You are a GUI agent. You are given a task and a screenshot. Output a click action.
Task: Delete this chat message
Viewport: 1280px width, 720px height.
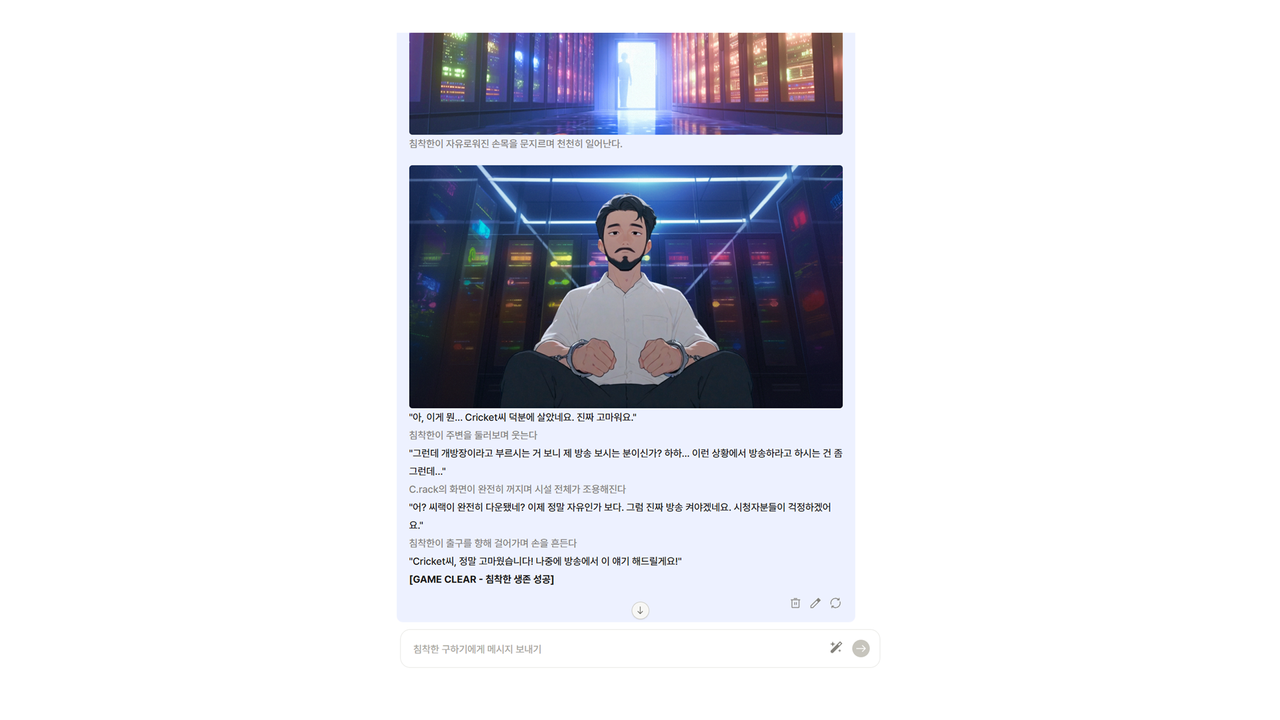(x=795, y=603)
